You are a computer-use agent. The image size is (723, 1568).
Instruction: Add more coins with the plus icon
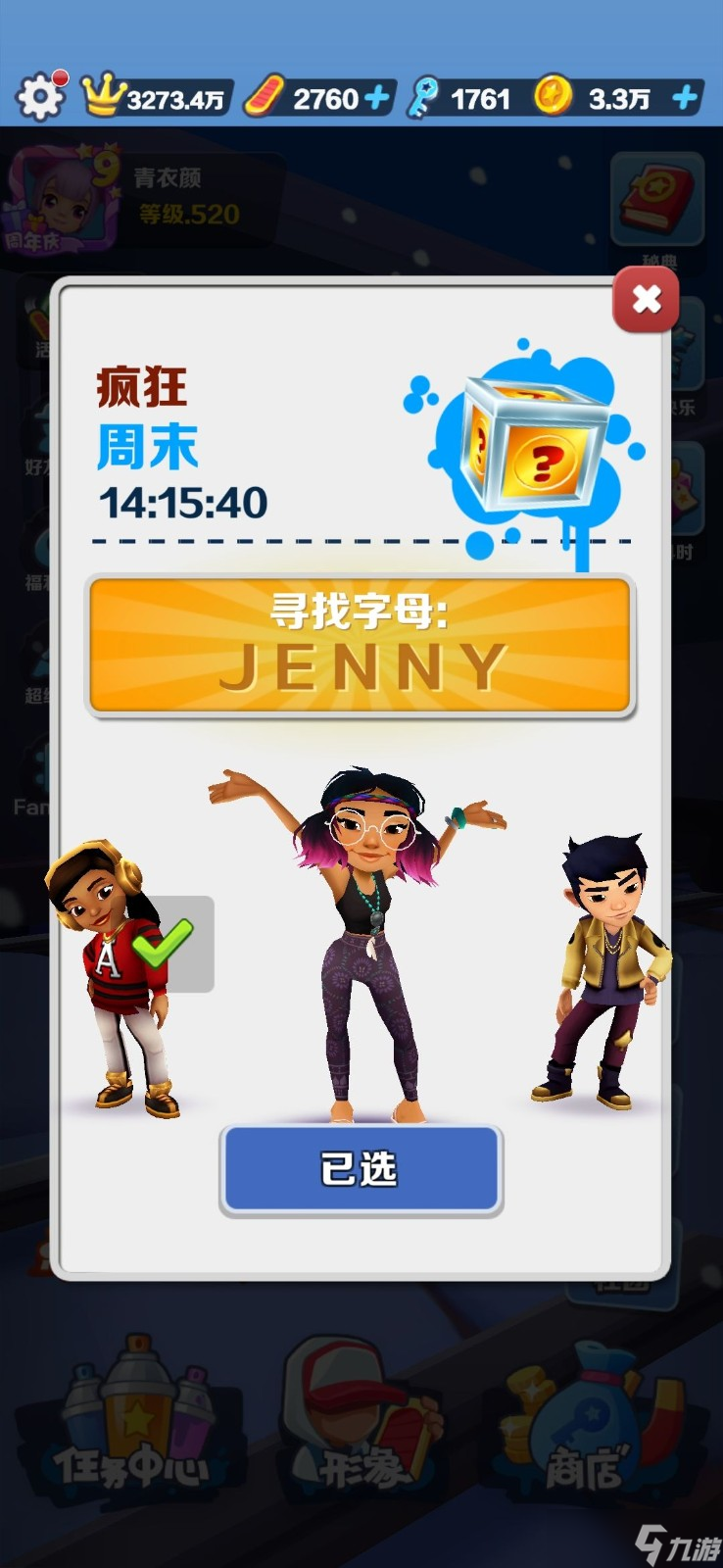click(686, 98)
